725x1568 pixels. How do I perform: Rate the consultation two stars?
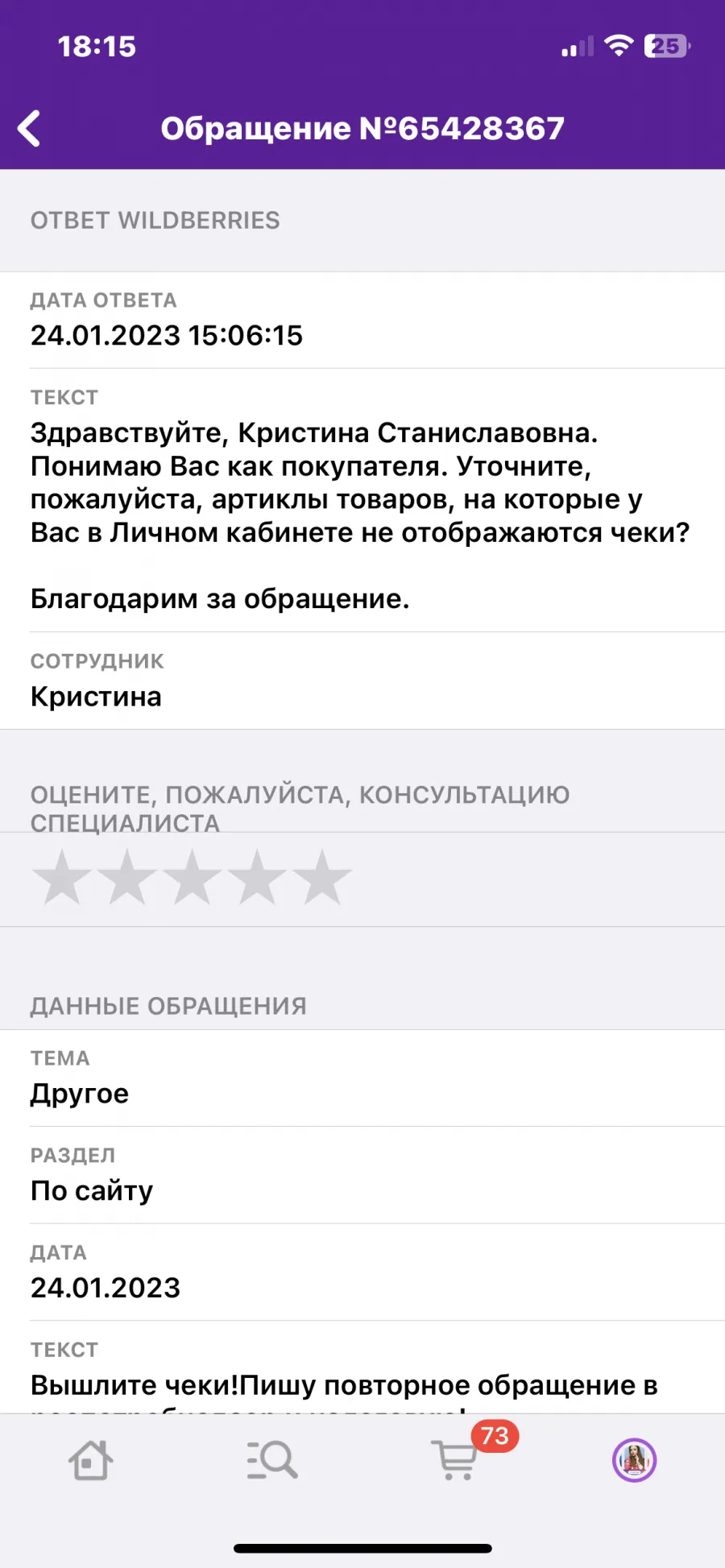[127, 878]
